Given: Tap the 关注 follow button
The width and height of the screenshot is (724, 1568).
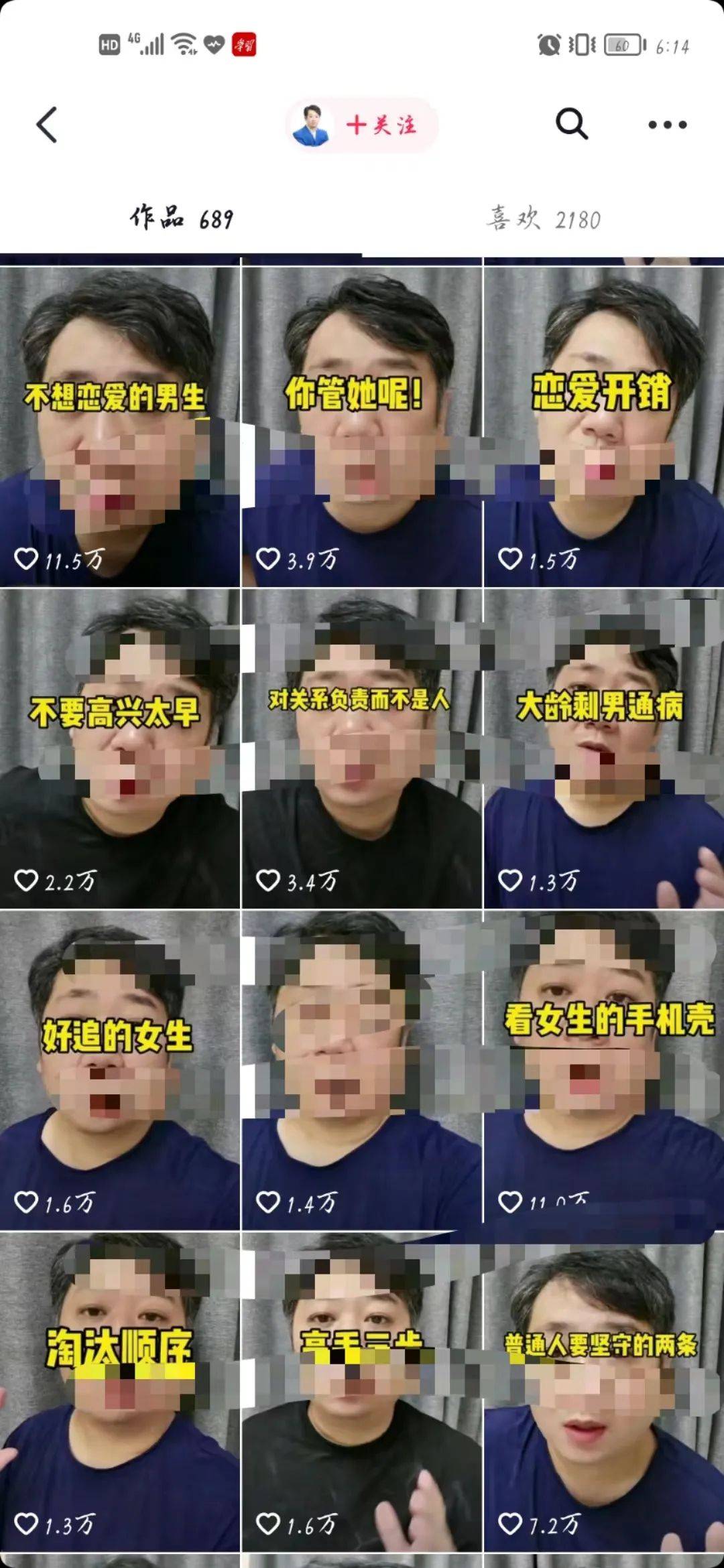Looking at the screenshot, I should click(380, 125).
